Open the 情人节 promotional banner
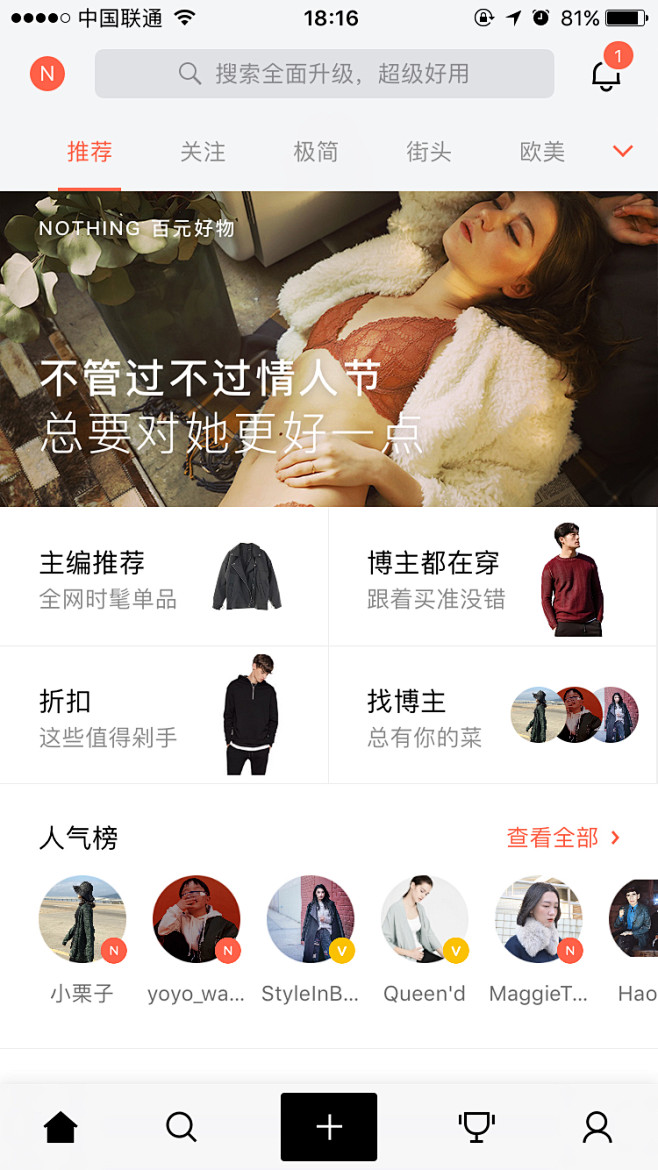The image size is (658, 1170). (329, 349)
